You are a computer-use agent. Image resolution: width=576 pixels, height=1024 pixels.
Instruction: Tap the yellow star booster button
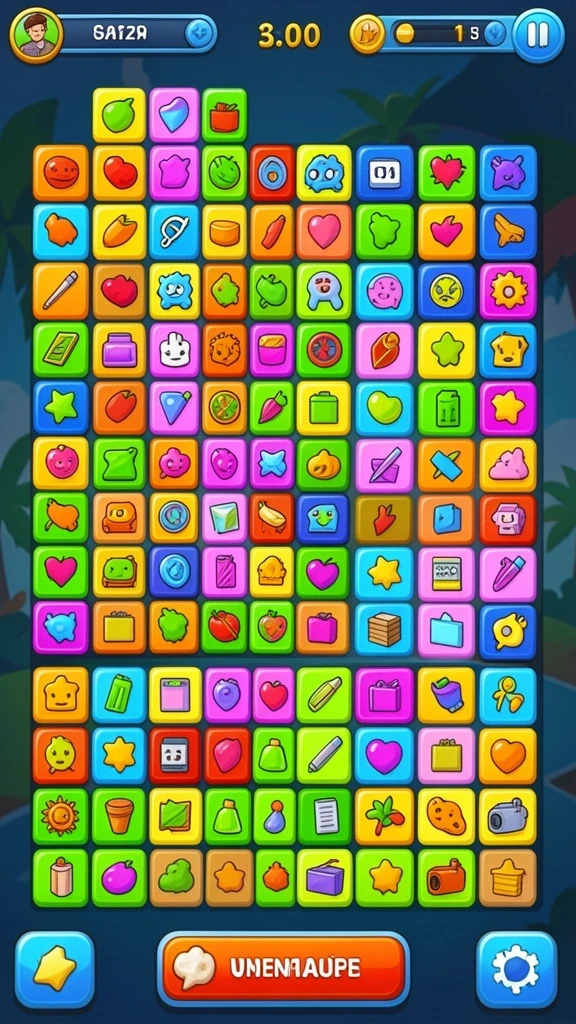click(x=55, y=969)
